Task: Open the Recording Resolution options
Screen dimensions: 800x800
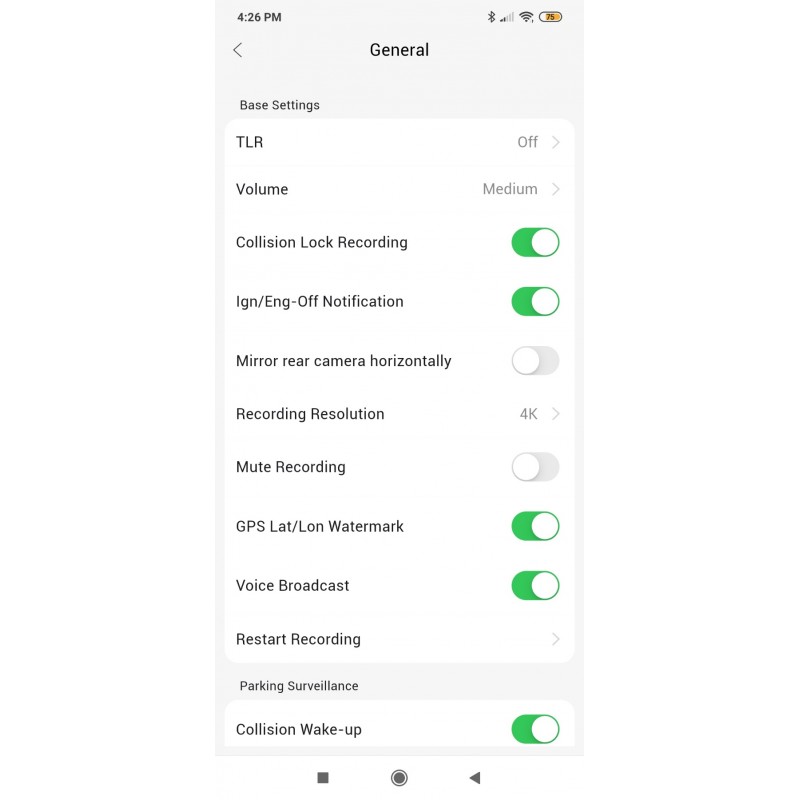Action: tap(399, 414)
